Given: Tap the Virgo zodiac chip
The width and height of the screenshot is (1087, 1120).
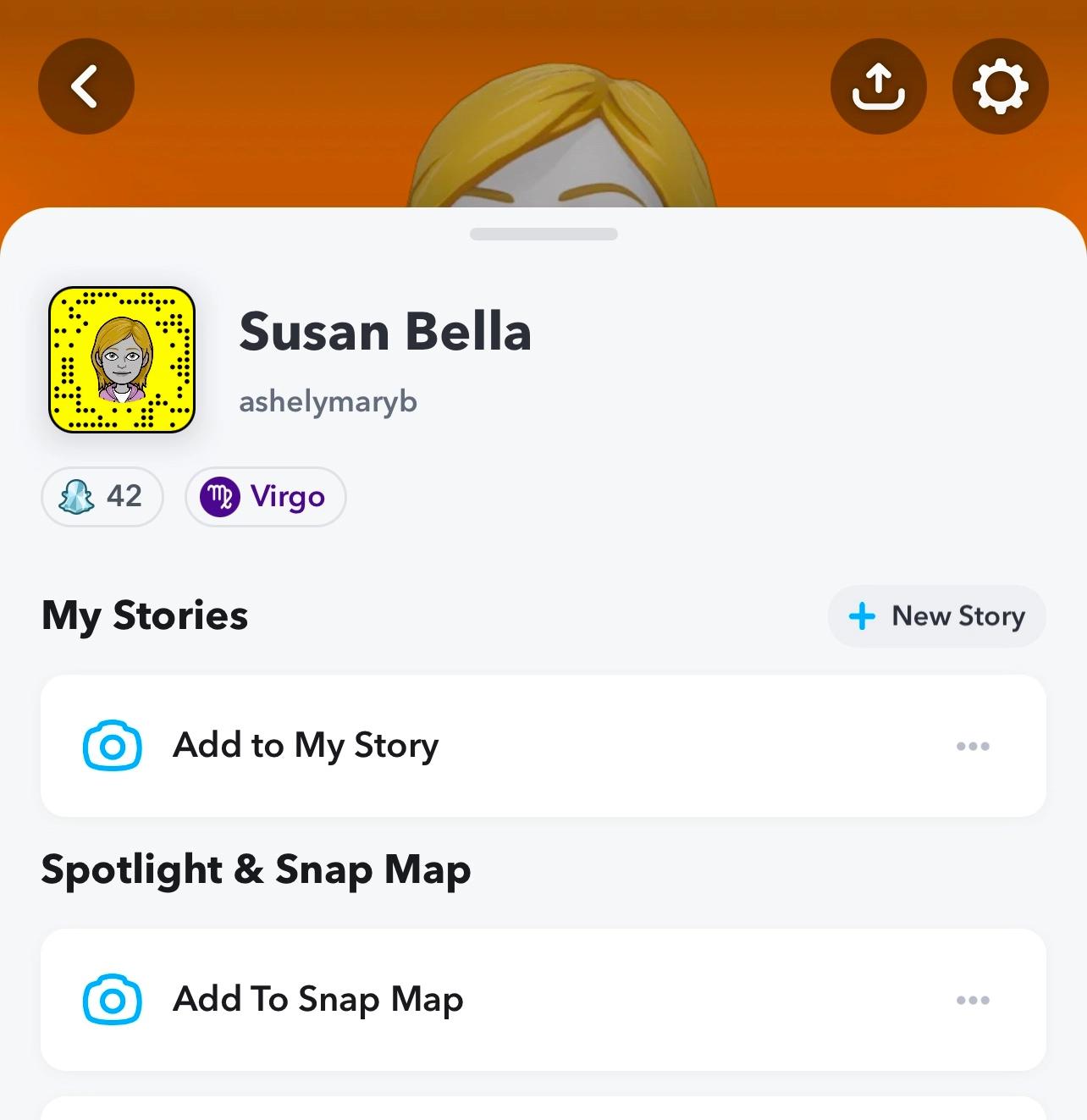Looking at the screenshot, I should (265, 497).
